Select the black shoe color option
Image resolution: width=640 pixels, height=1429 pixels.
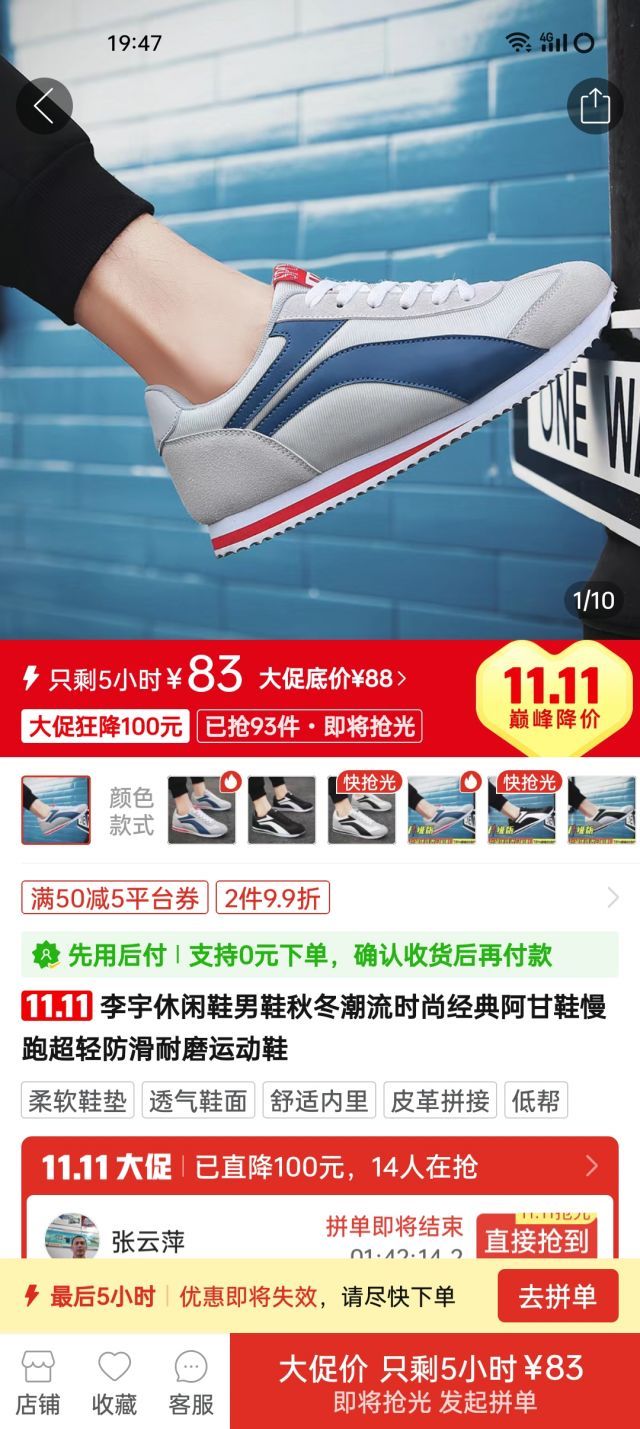[x=281, y=810]
